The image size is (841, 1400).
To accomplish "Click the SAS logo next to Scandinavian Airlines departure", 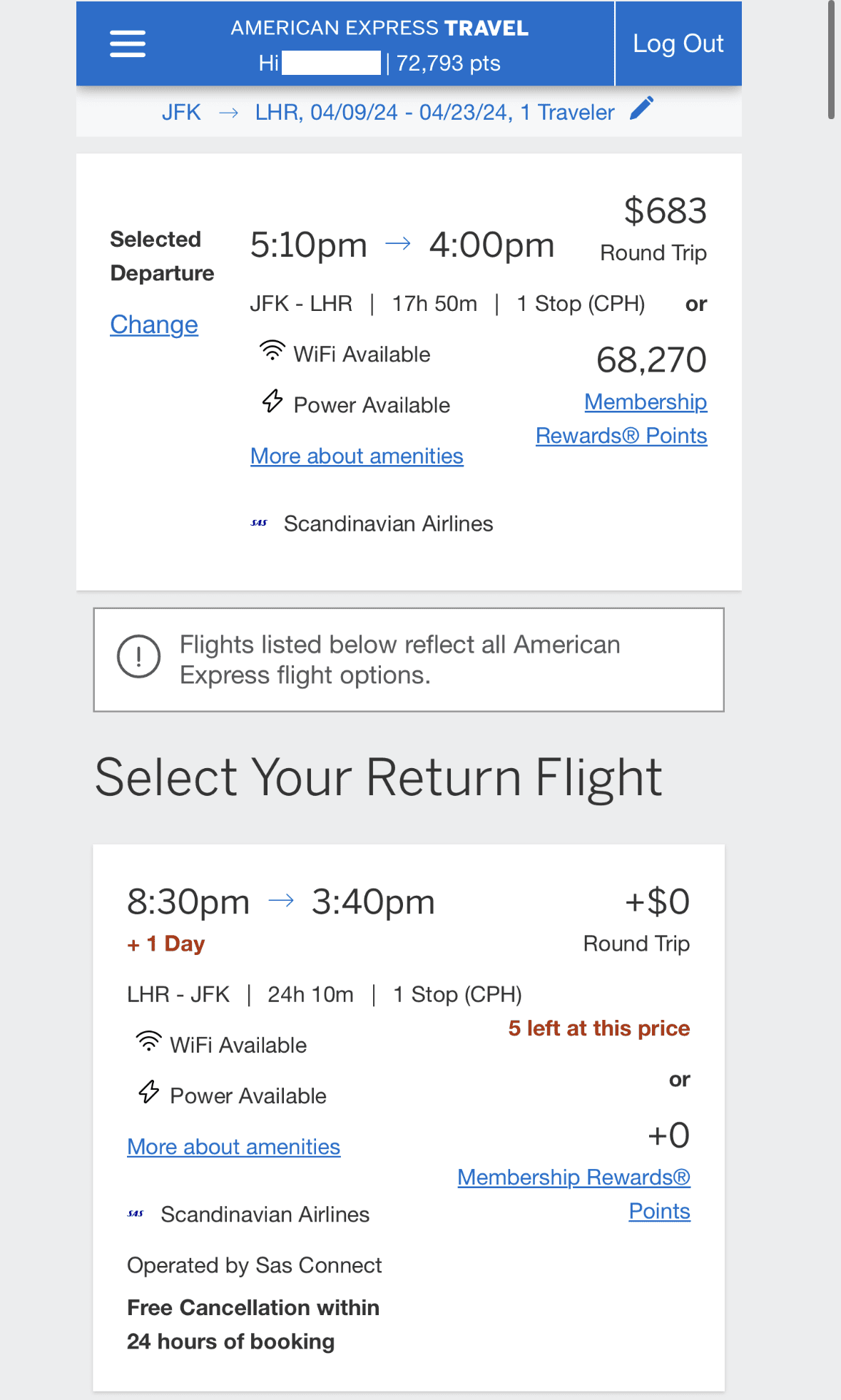I will tap(260, 523).
